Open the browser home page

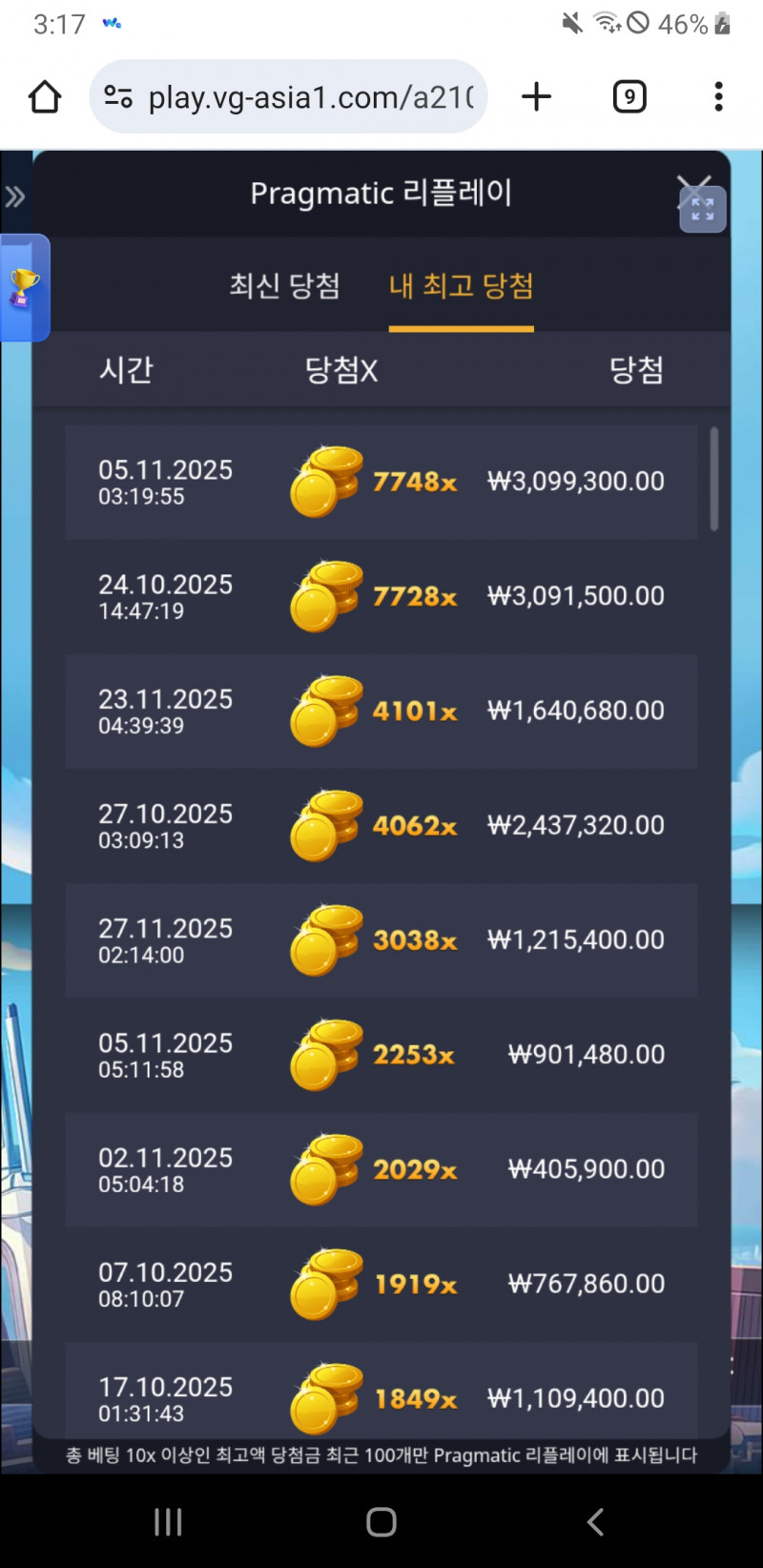point(45,96)
